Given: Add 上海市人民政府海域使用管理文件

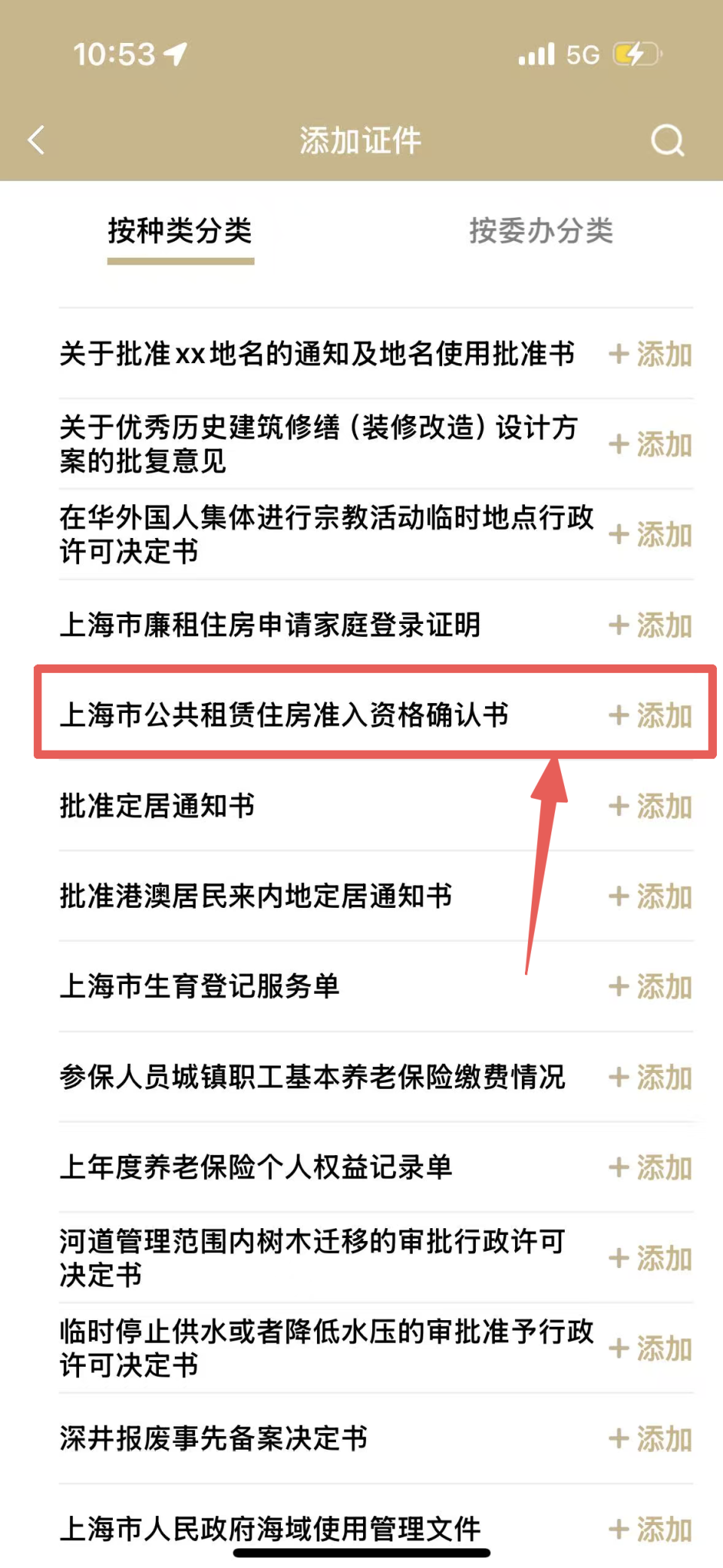Looking at the screenshot, I should (651, 1530).
